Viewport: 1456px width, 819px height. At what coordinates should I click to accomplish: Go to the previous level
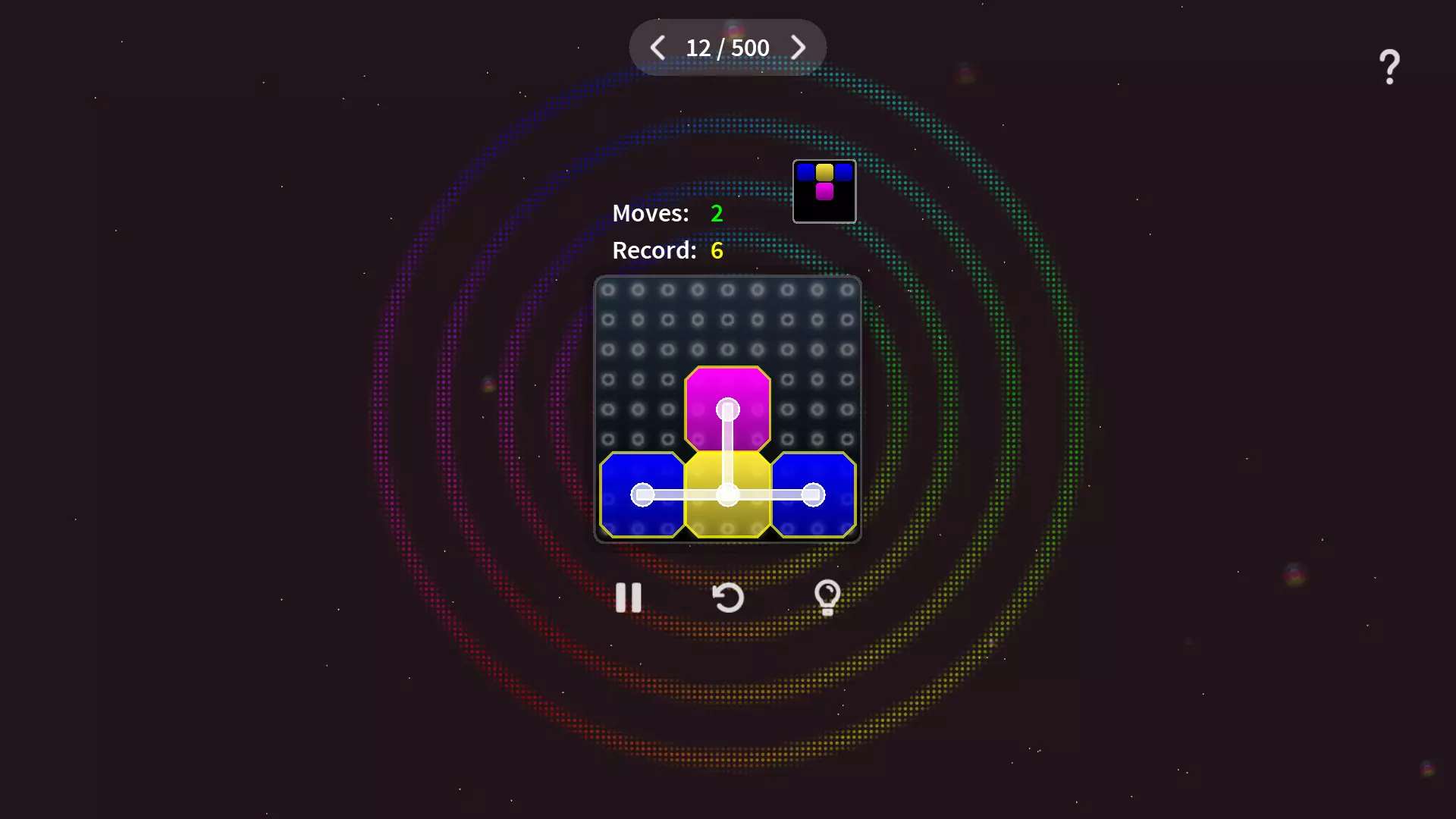(x=657, y=48)
